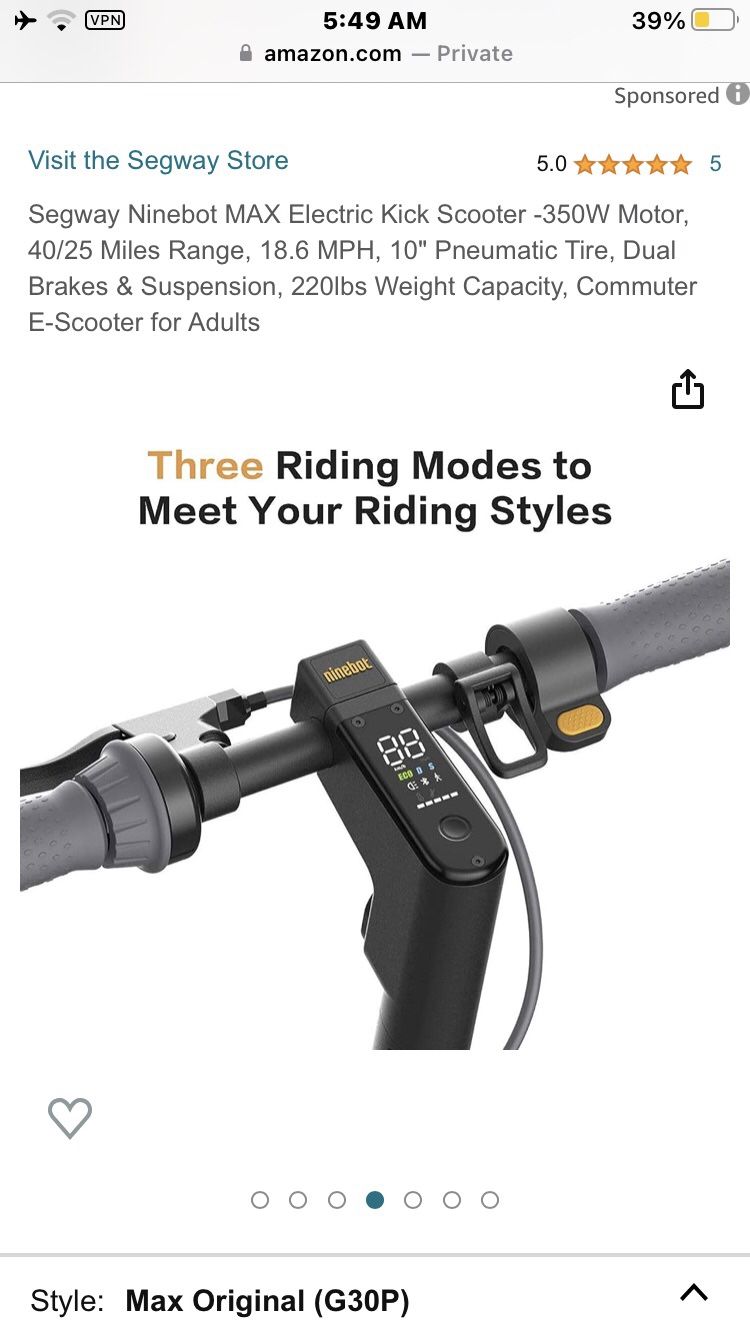Screen dimensions: 750x1334
Task: Select the fourth carousel dot
Action: [x=375, y=1200]
